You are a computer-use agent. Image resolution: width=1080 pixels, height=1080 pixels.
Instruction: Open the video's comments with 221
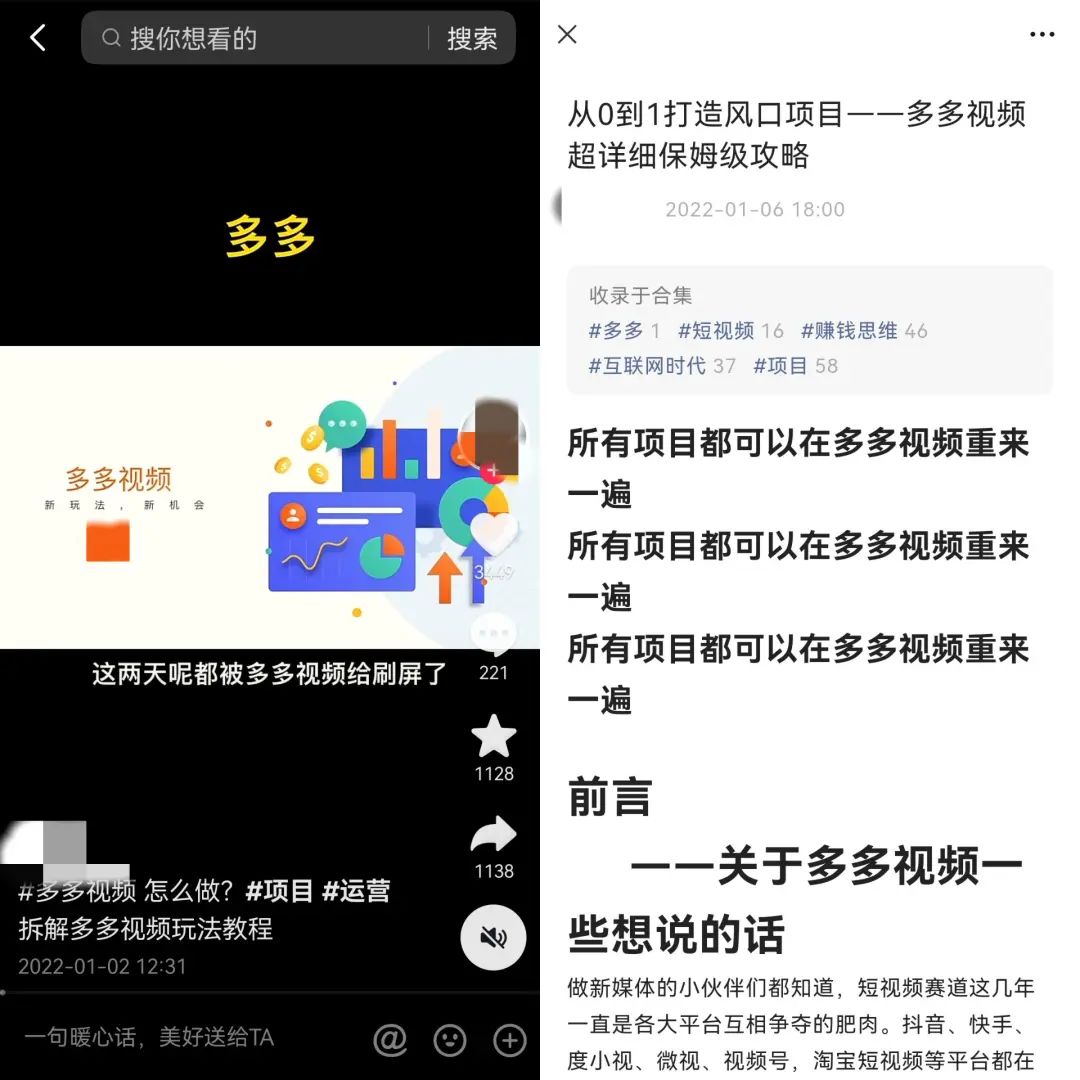[x=493, y=636]
